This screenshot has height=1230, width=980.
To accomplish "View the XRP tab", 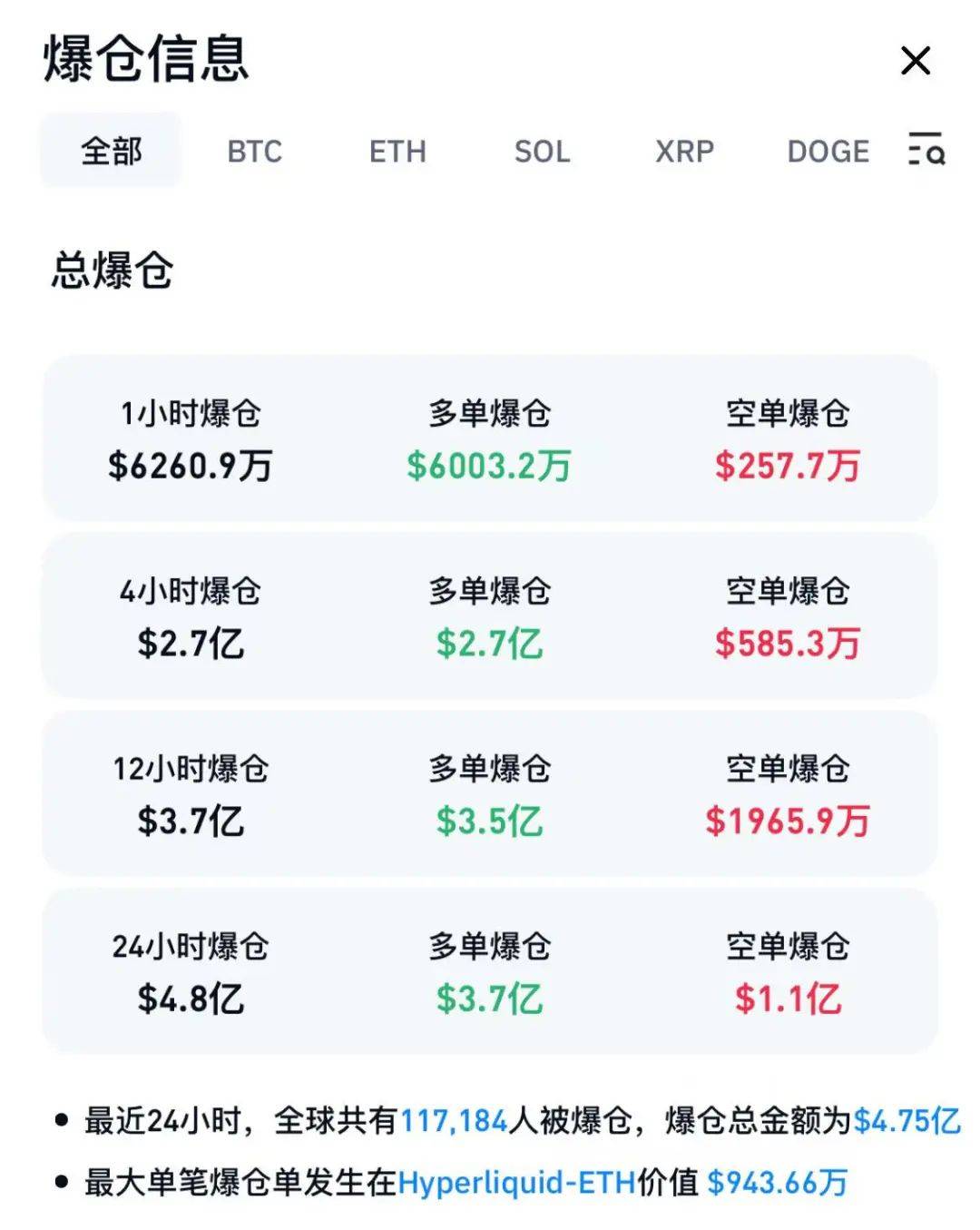I will pos(684,151).
